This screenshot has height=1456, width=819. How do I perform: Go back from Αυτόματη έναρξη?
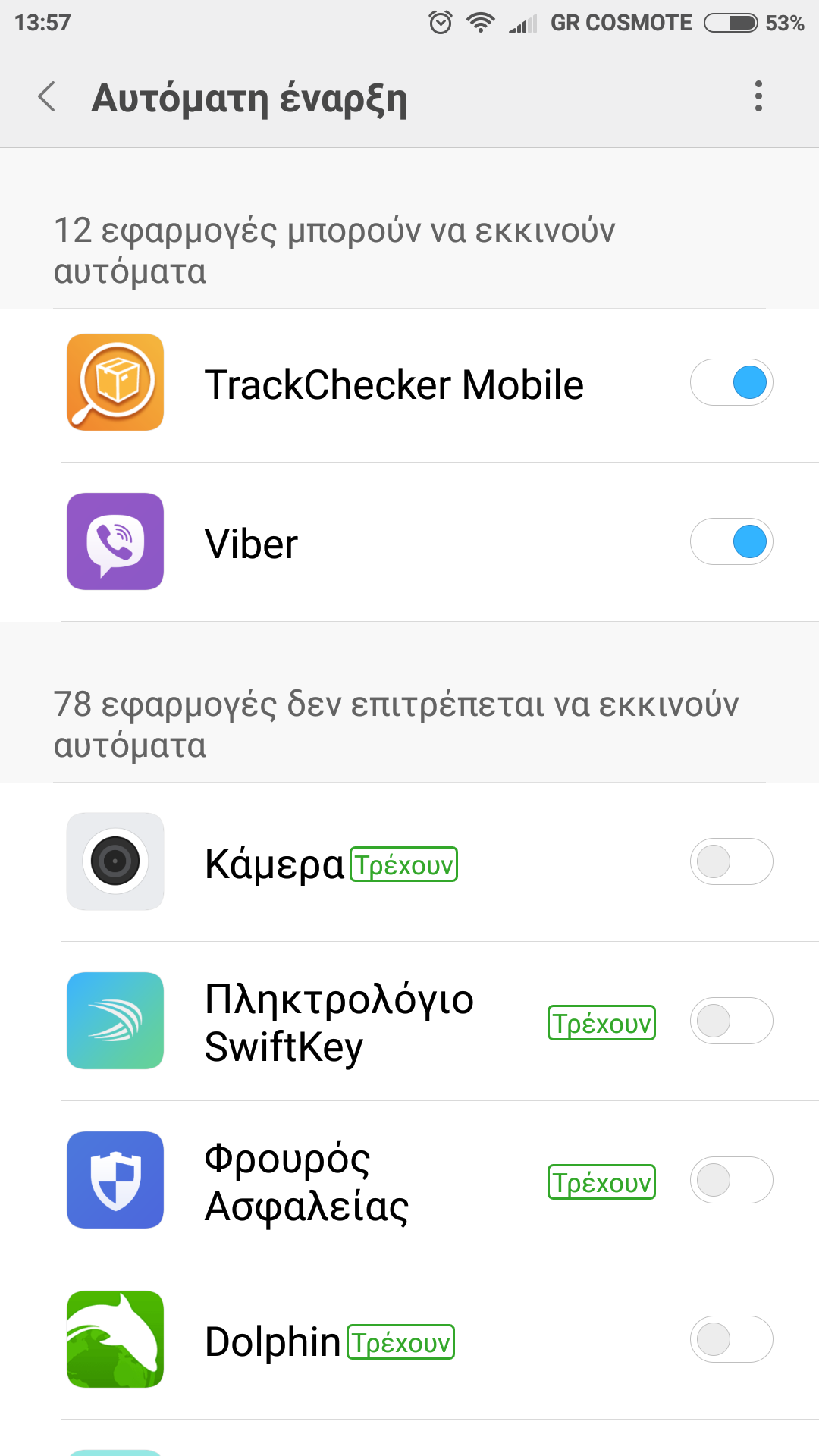point(47,97)
